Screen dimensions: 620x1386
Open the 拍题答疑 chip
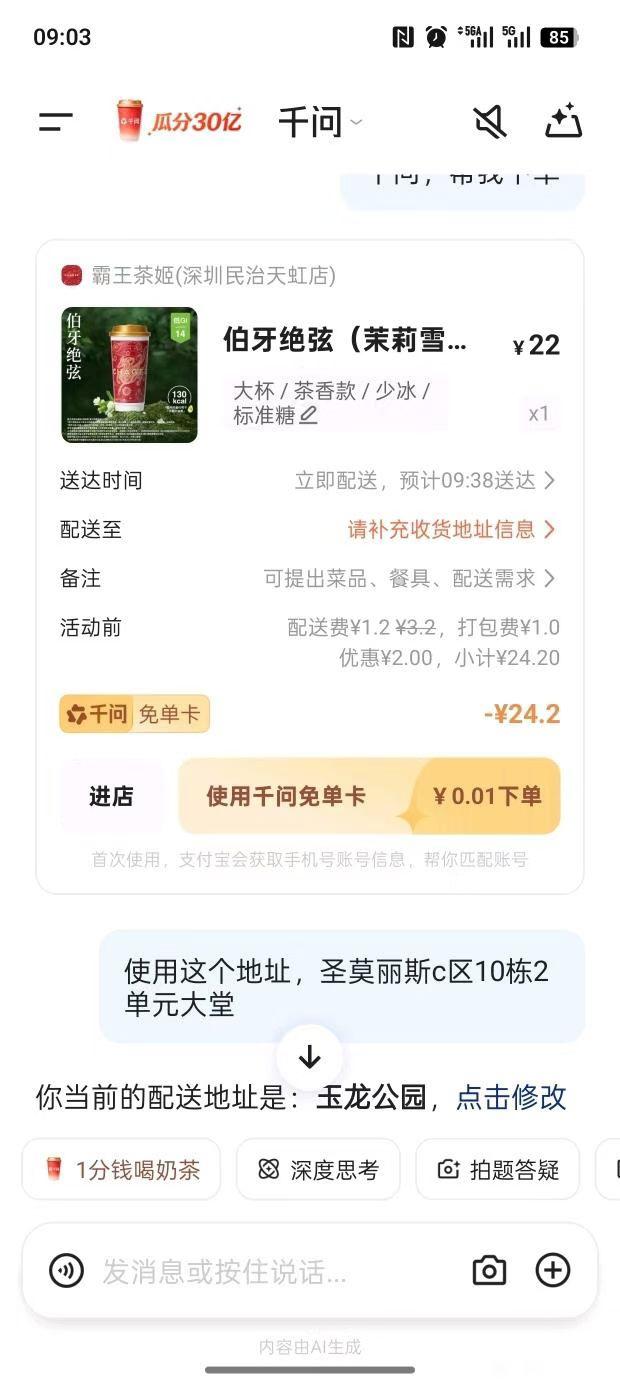(497, 1169)
